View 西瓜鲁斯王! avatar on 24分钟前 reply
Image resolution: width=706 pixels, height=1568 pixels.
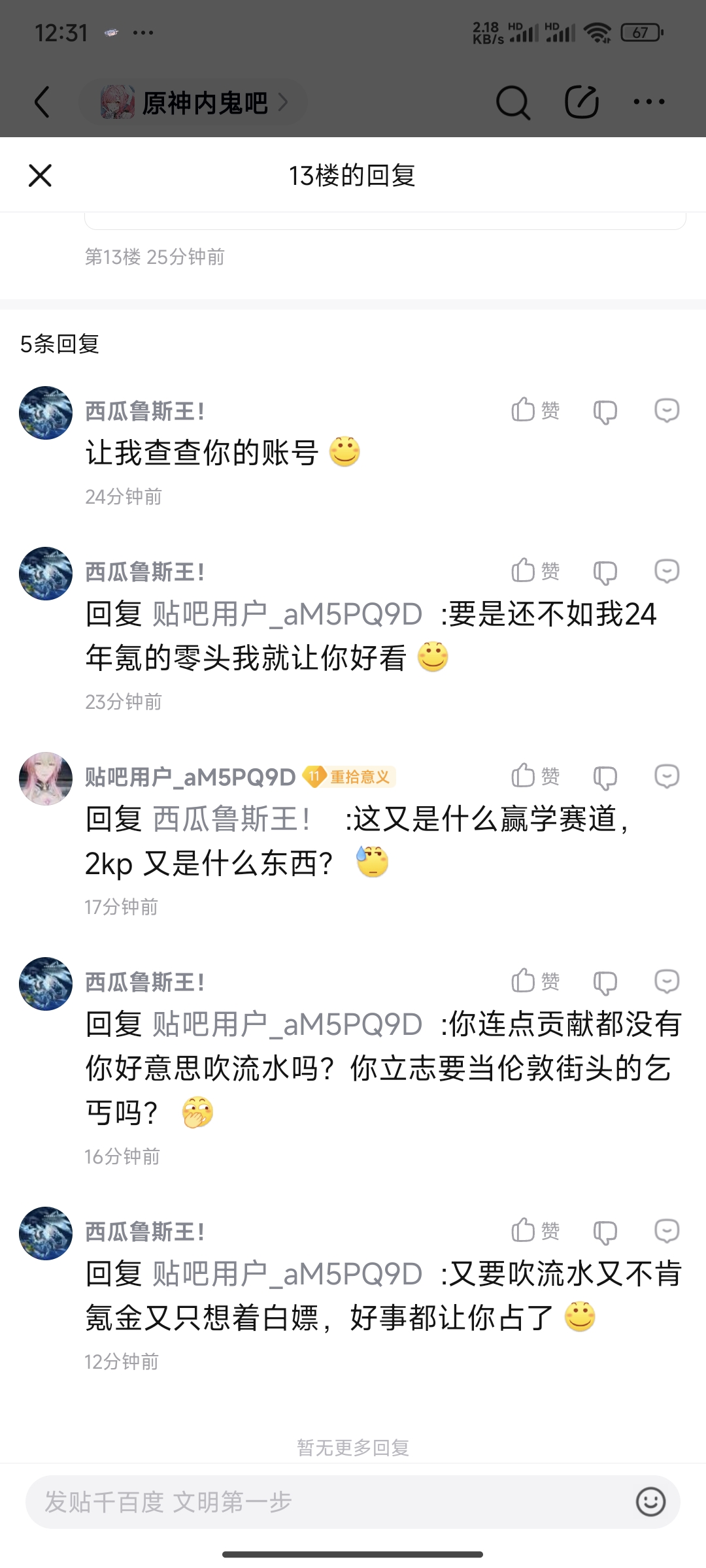click(46, 413)
